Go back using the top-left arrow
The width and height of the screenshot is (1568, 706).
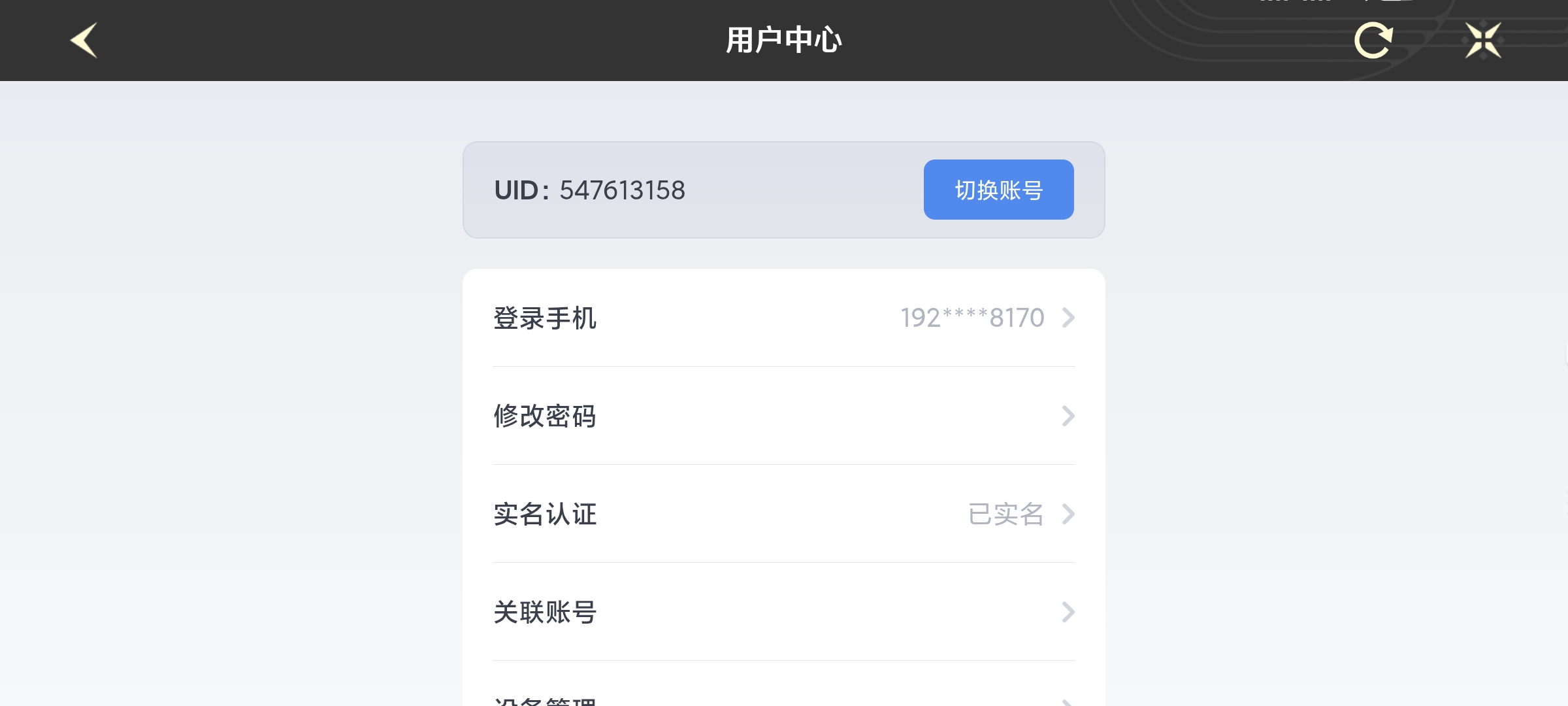click(84, 41)
